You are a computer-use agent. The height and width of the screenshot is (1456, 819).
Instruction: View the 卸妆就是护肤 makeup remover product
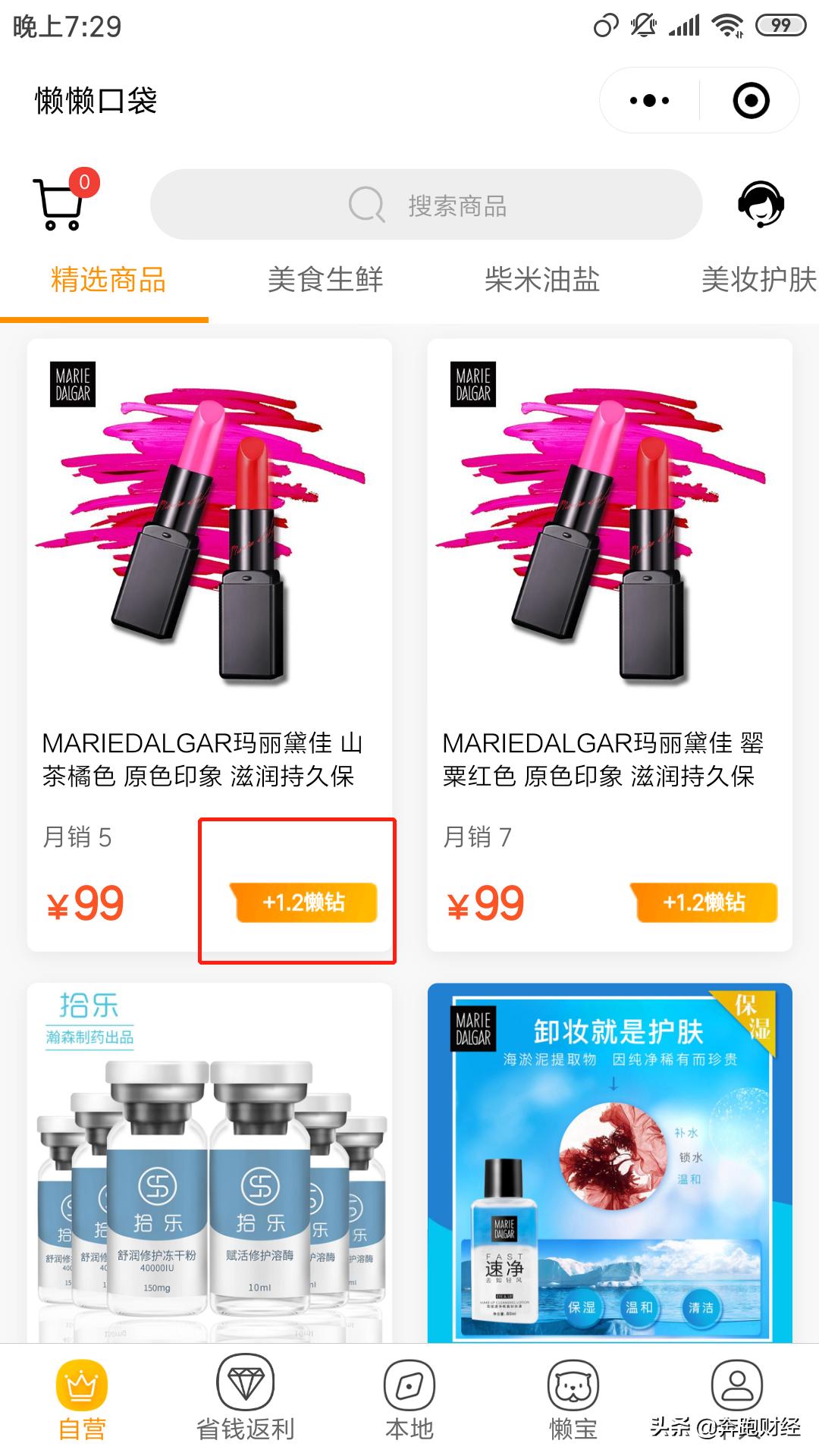[x=609, y=1168]
